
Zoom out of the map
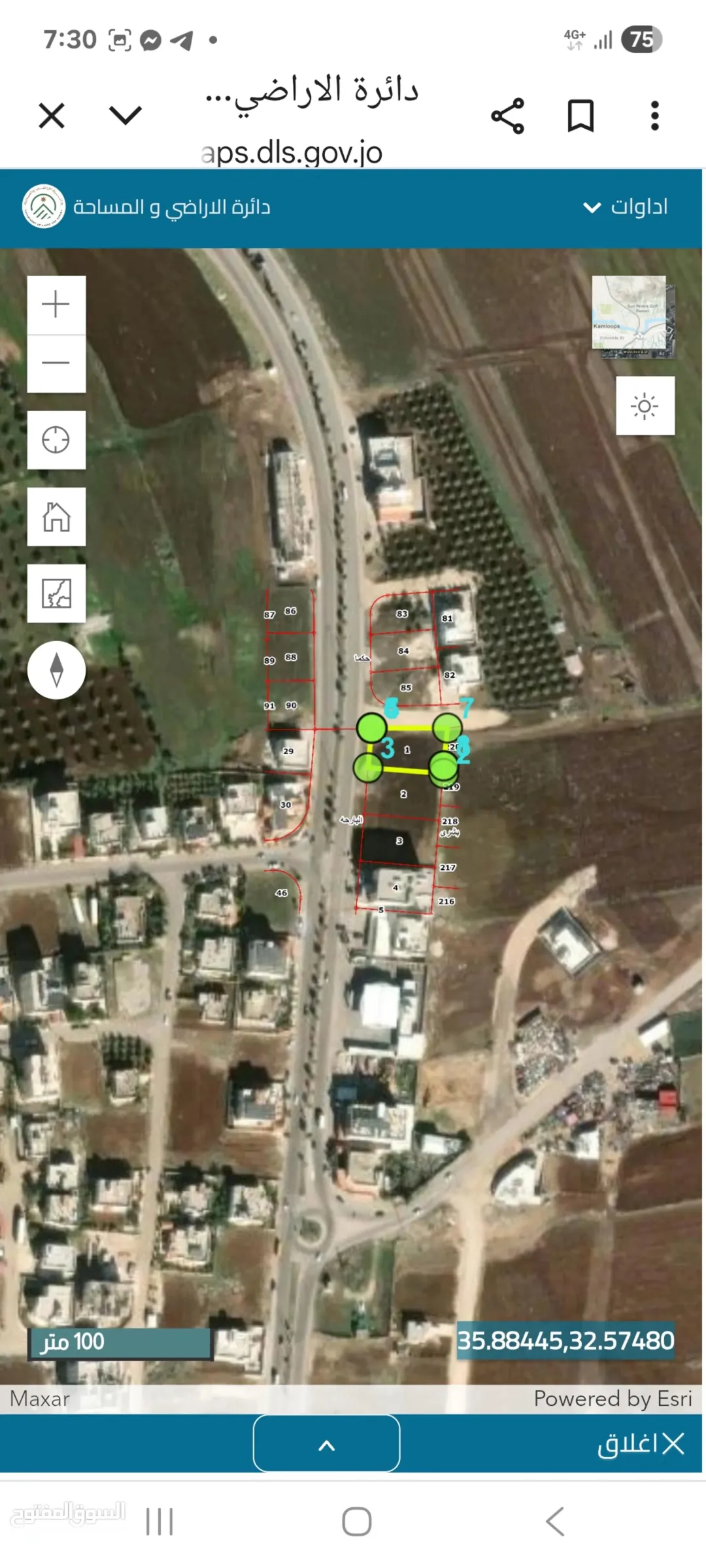[x=56, y=363]
